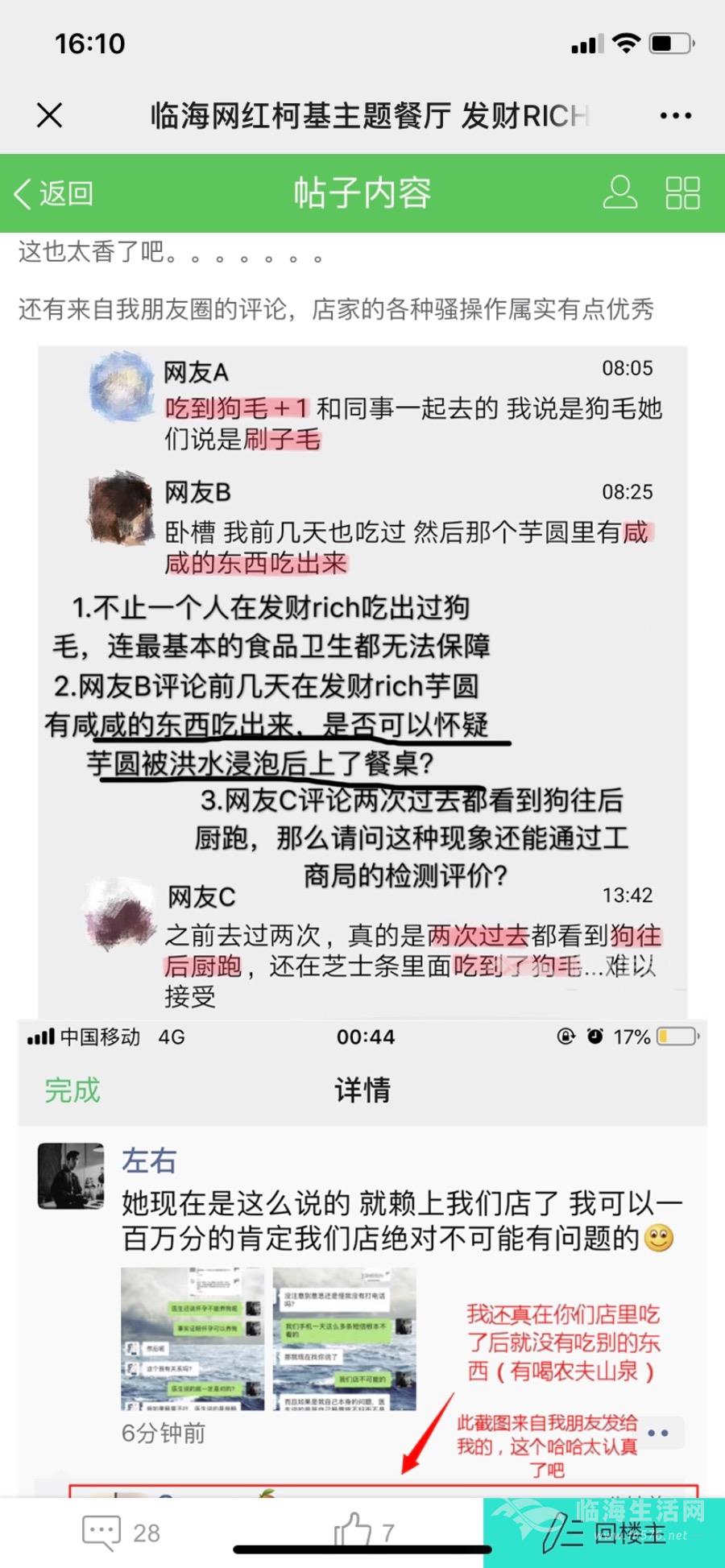This screenshot has width=725, height=1568.
Task: View the 28 comments
Action: pos(121,1532)
